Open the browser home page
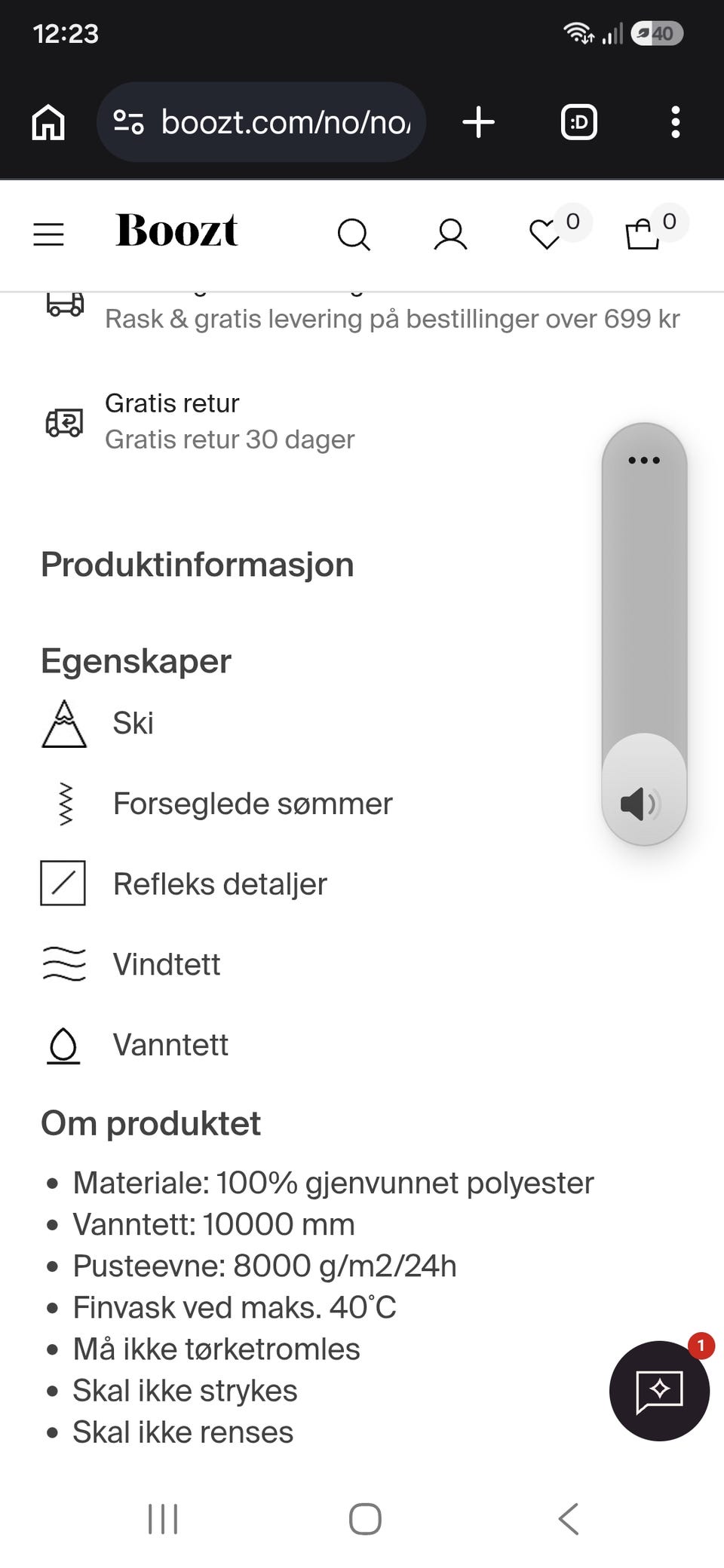 pyautogui.click(x=48, y=122)
